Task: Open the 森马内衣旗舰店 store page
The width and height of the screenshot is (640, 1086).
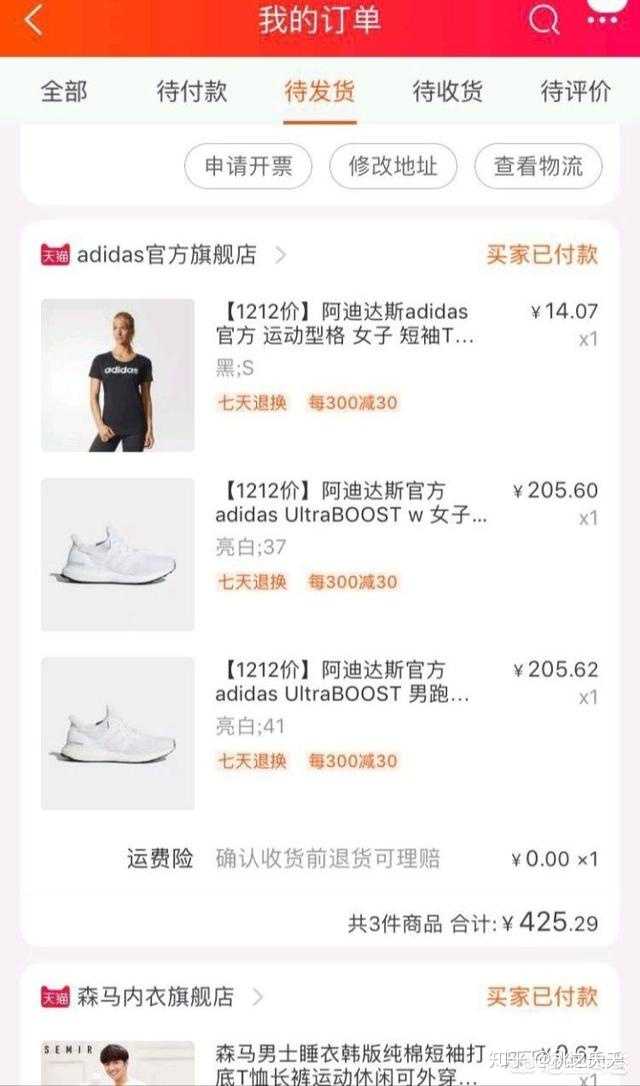Action: click(155, 996)
